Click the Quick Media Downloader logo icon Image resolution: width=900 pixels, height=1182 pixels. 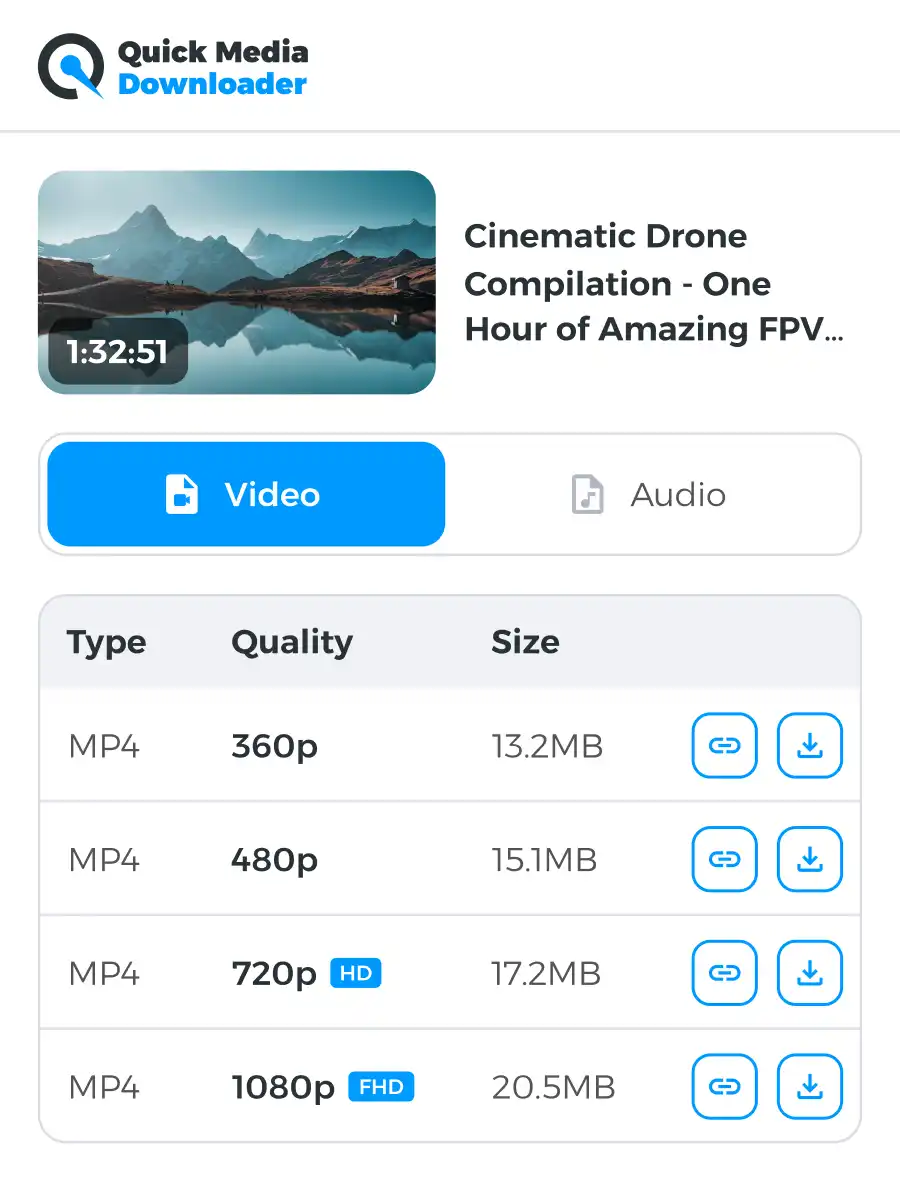pos(66,65)
